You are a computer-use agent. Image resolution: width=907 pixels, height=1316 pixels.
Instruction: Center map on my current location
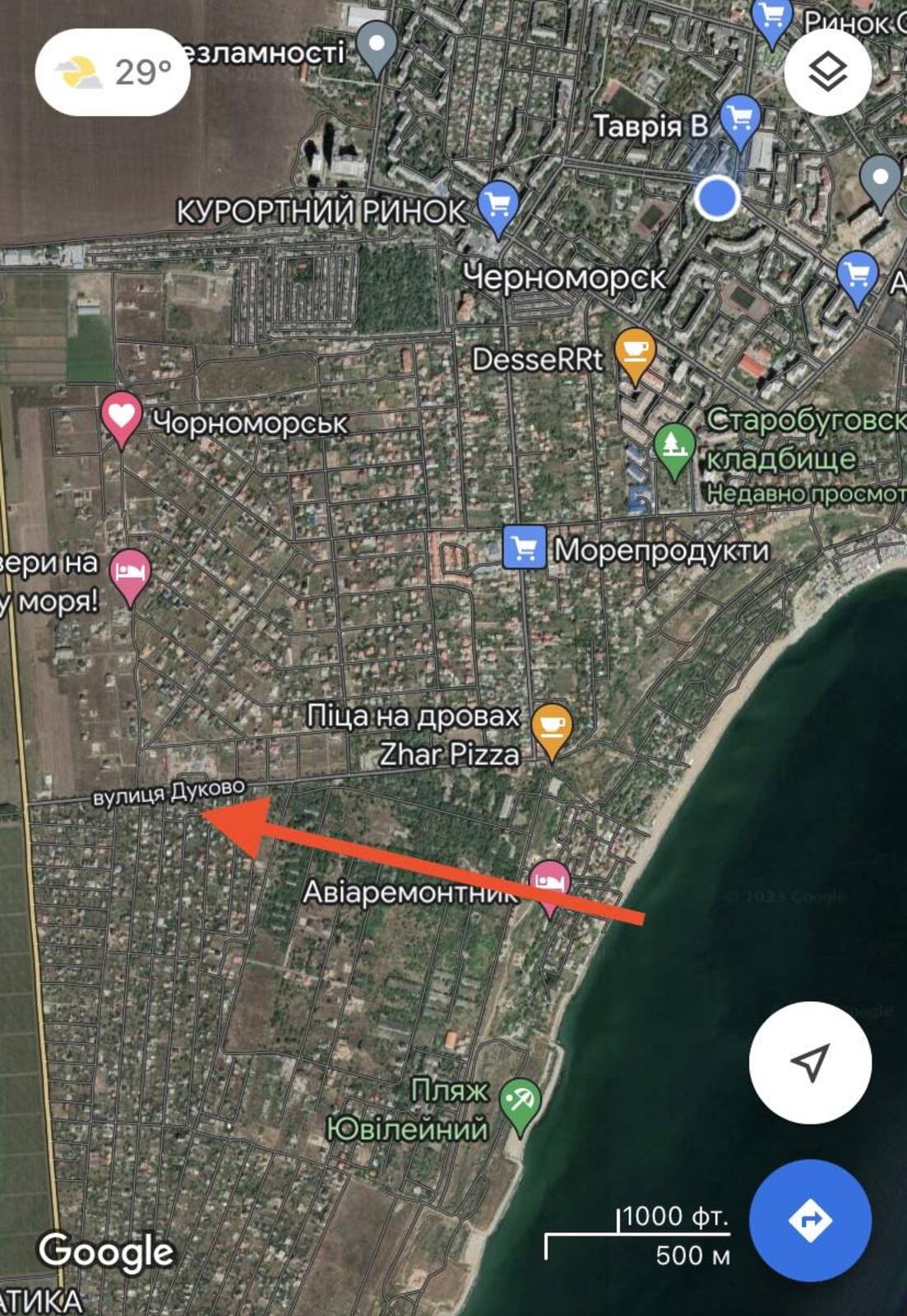coord(810,1063)
